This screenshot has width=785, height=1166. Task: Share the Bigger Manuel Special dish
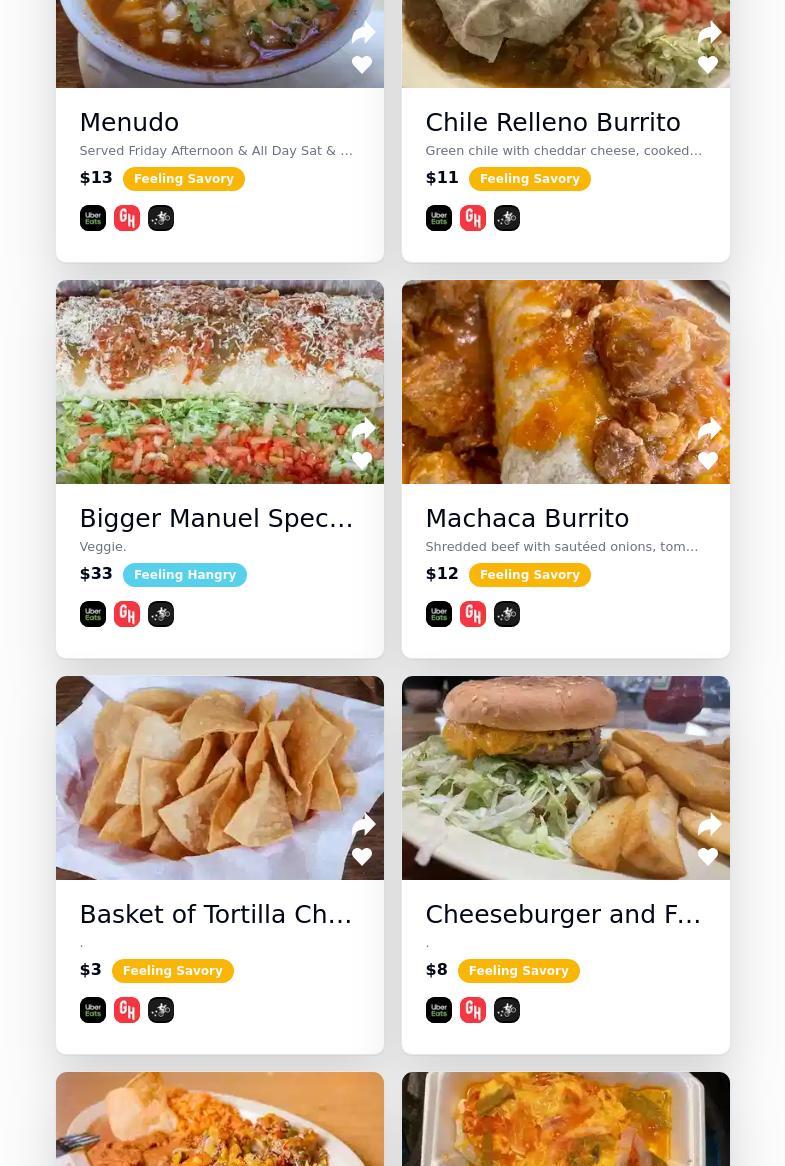(x=363, y=429)
